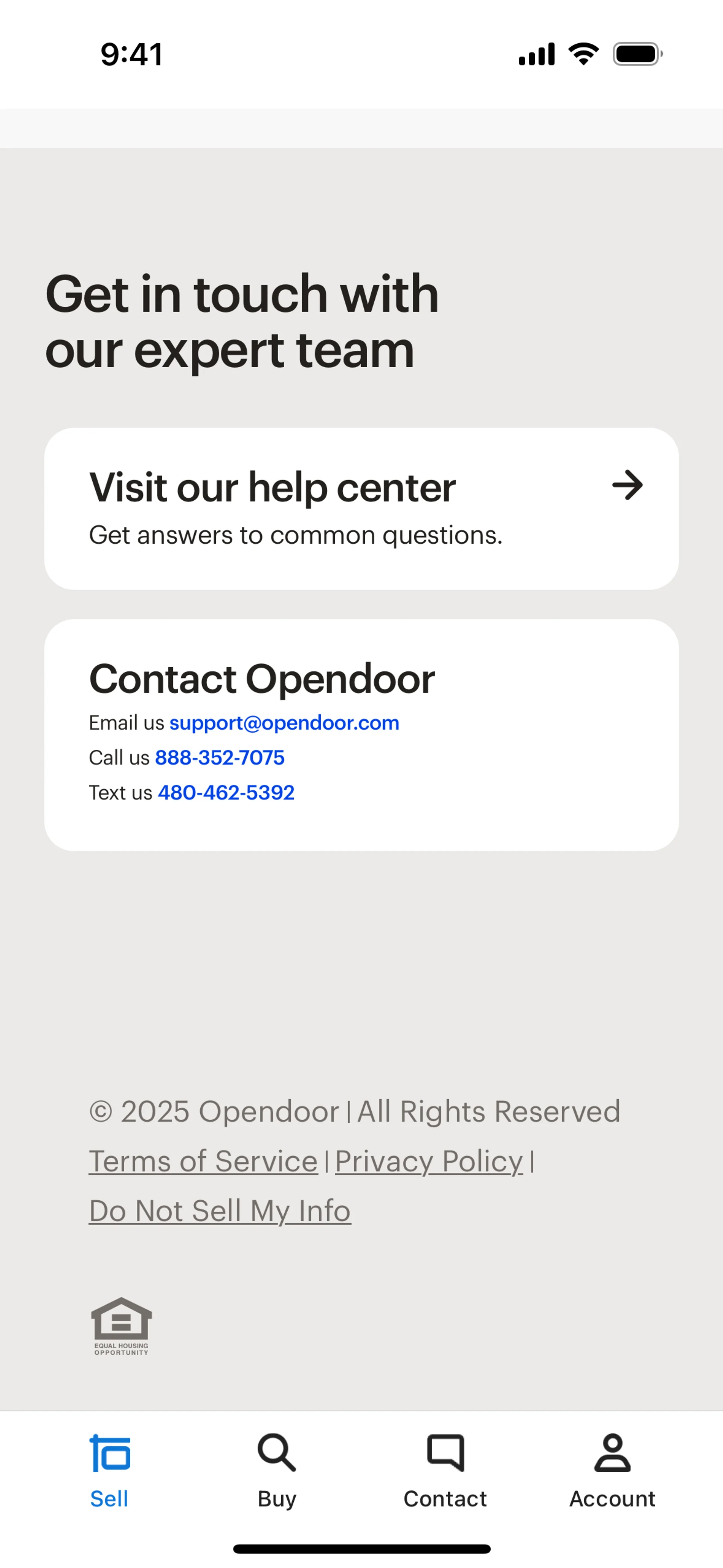723x1568 pixels.
Task: Call the 888-352-7075 number
Action: (x=220, y=757)
